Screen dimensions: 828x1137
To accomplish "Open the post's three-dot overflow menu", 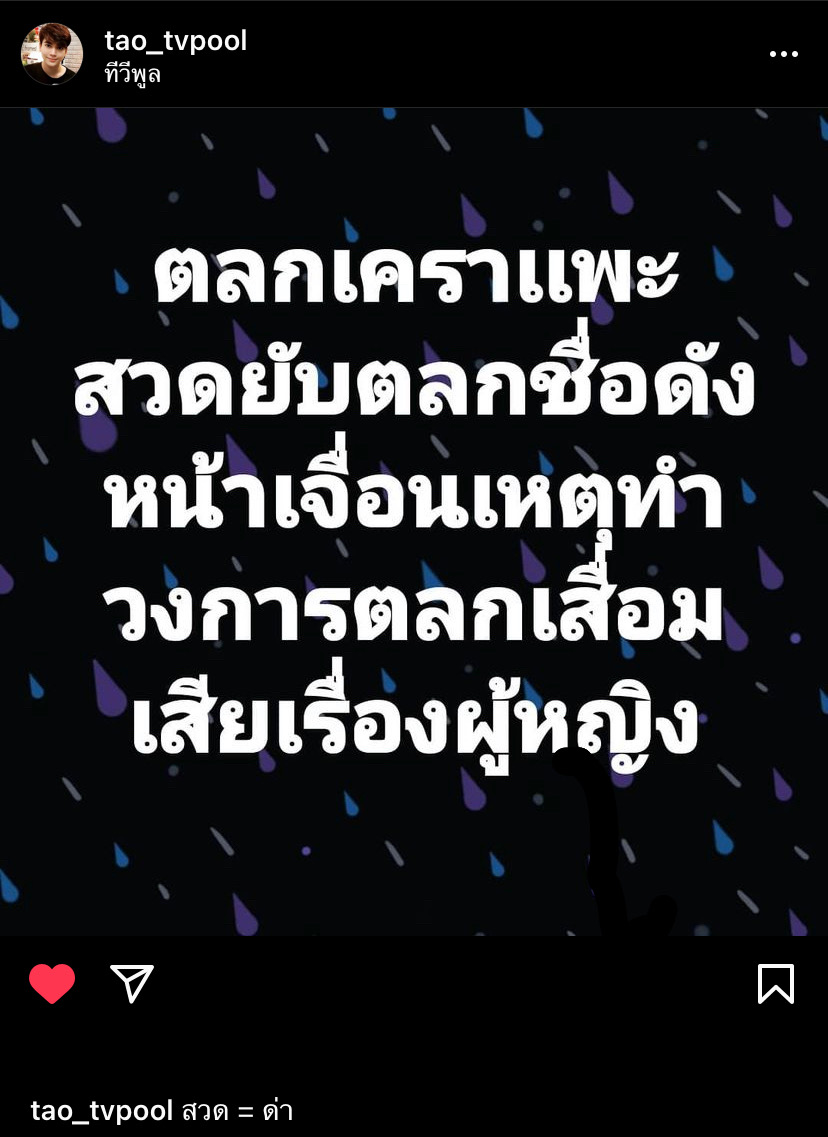I will [783, 54].
